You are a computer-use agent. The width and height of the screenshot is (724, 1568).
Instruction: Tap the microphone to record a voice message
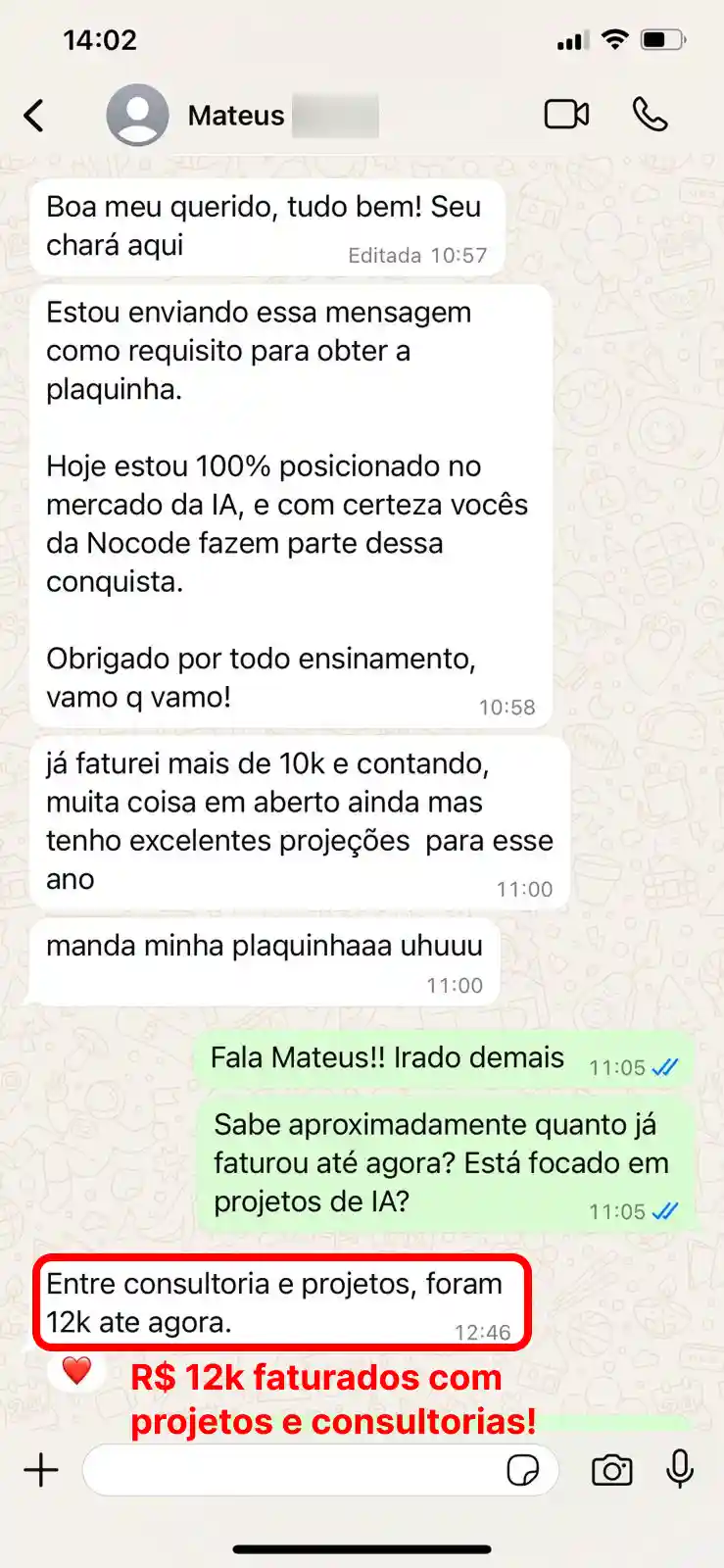tap(679, 1469)
